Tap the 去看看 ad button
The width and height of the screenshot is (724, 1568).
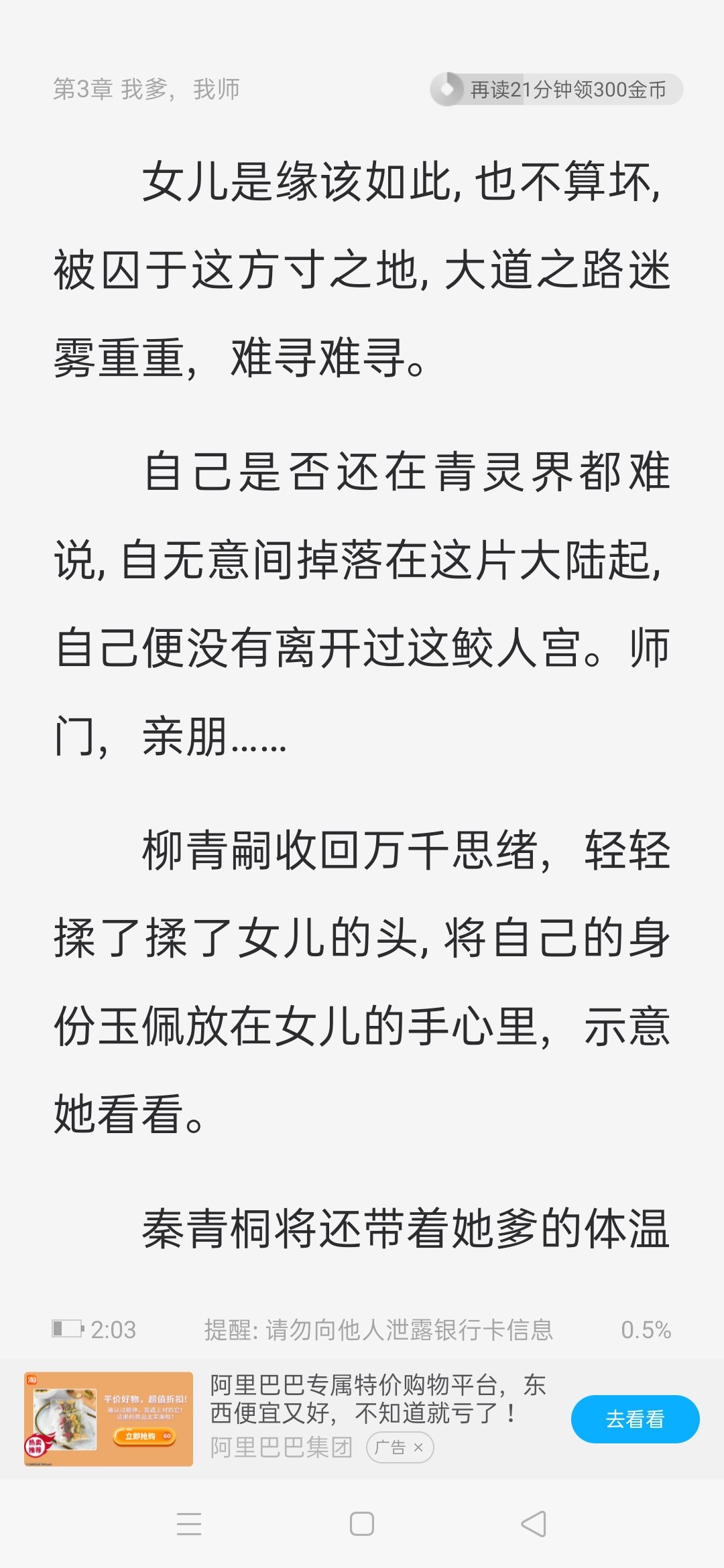[x=635, y=1419]
